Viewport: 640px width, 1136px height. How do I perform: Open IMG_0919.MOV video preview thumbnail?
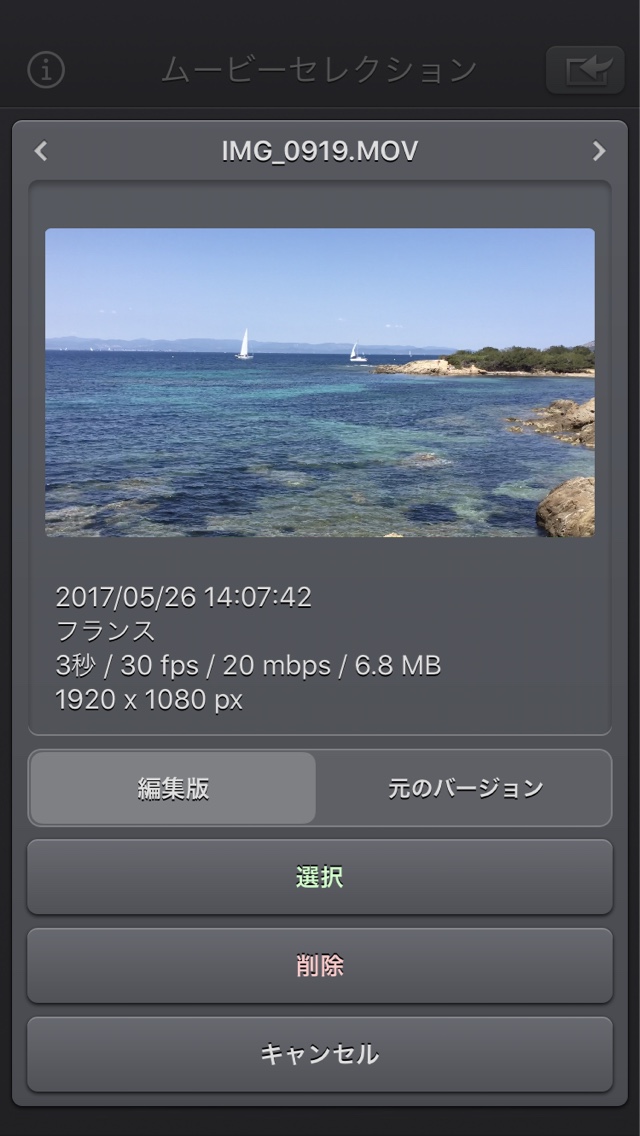[320, 382]
